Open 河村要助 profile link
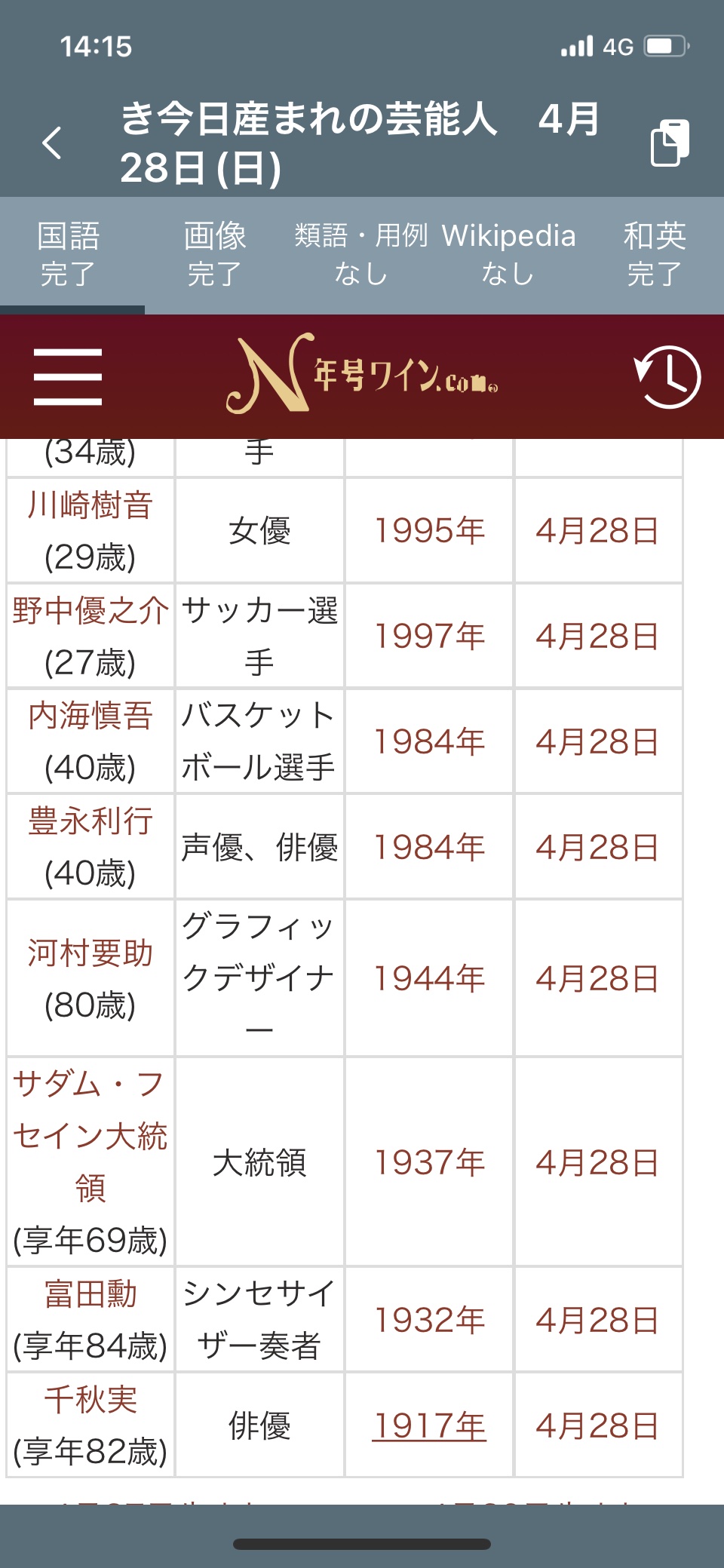This screenshot has height=1568, width=724. click(90, 953)
